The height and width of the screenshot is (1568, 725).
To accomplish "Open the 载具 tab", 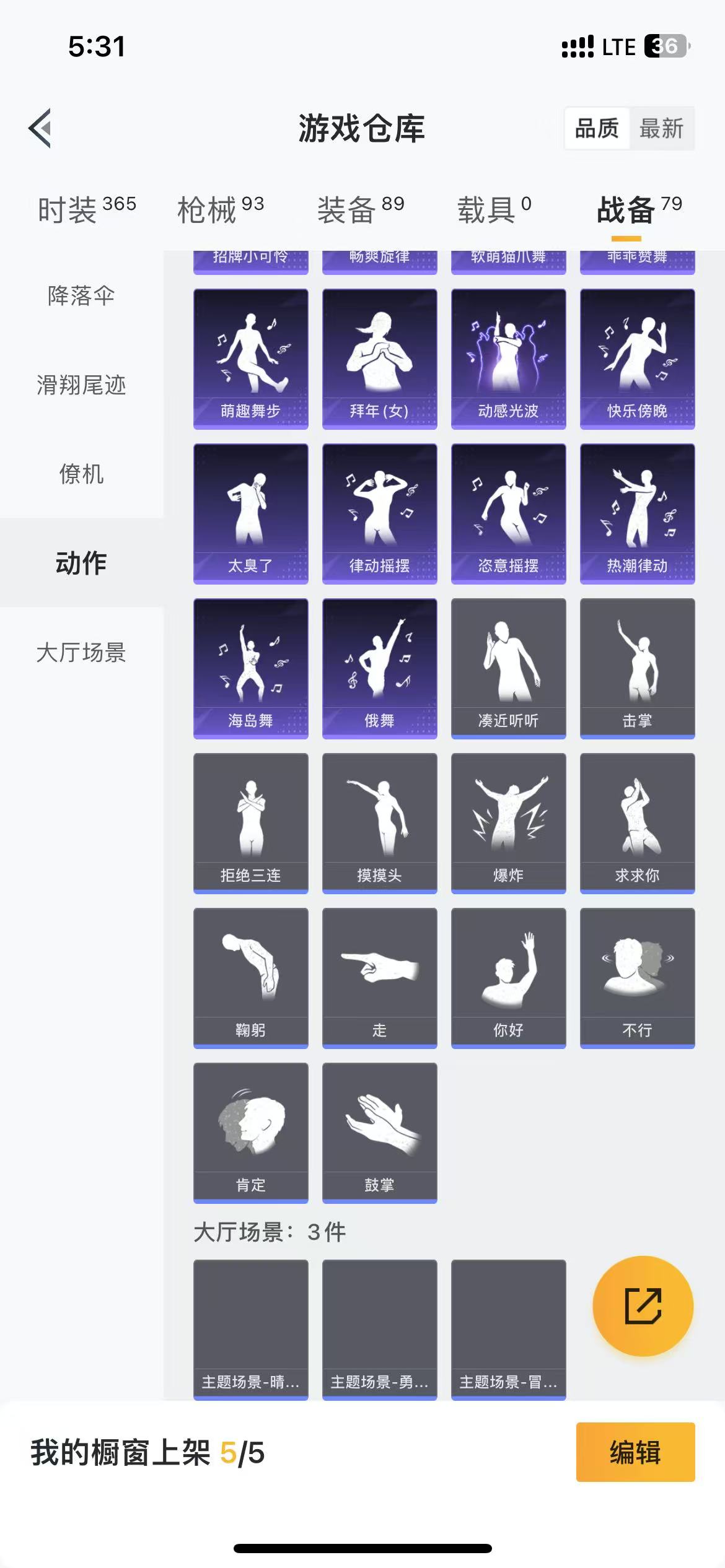I will pyautogui.click(x=494, y=209).
